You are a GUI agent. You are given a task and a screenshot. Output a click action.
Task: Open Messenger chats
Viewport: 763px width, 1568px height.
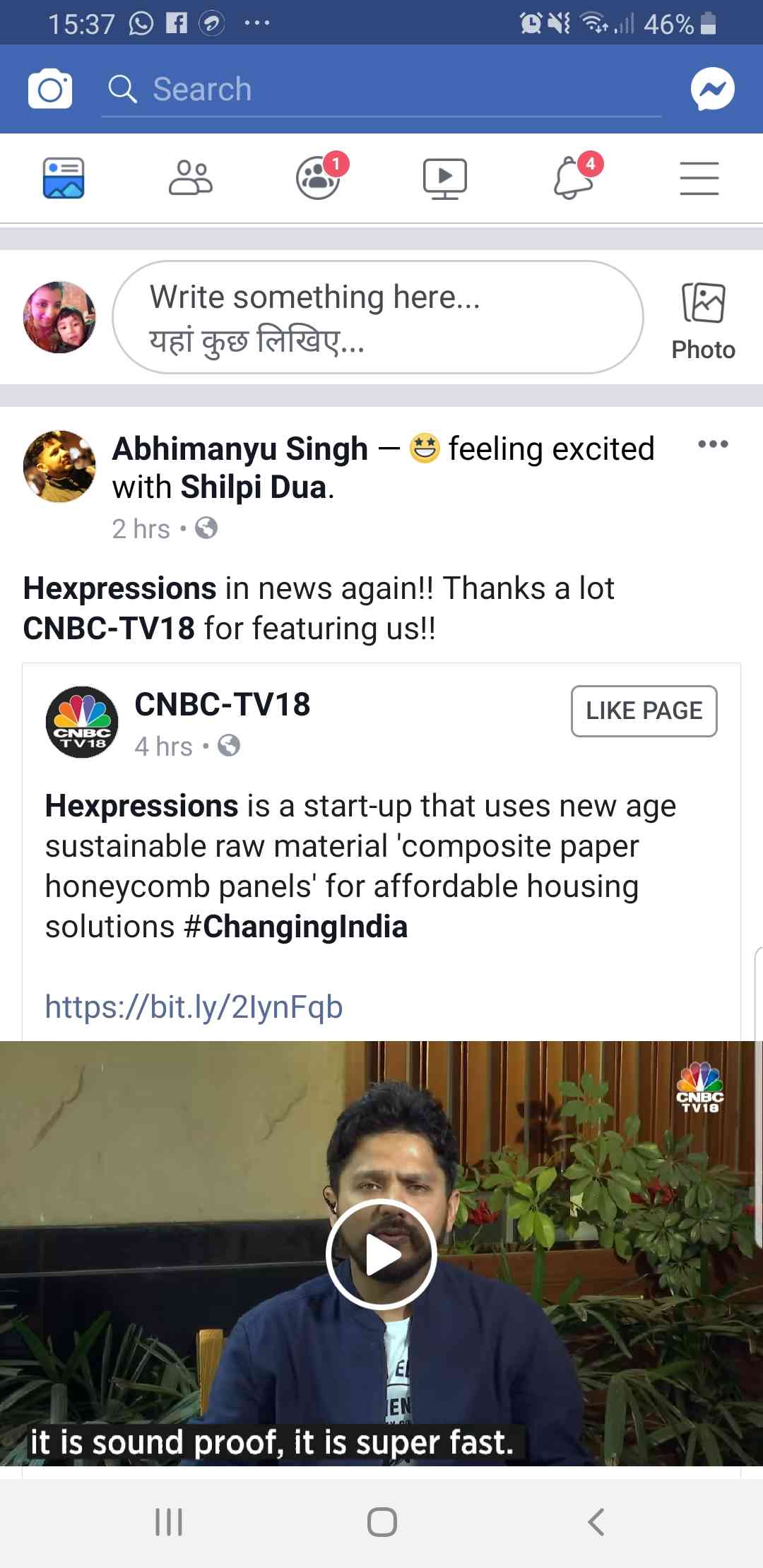tap(712, 89)
